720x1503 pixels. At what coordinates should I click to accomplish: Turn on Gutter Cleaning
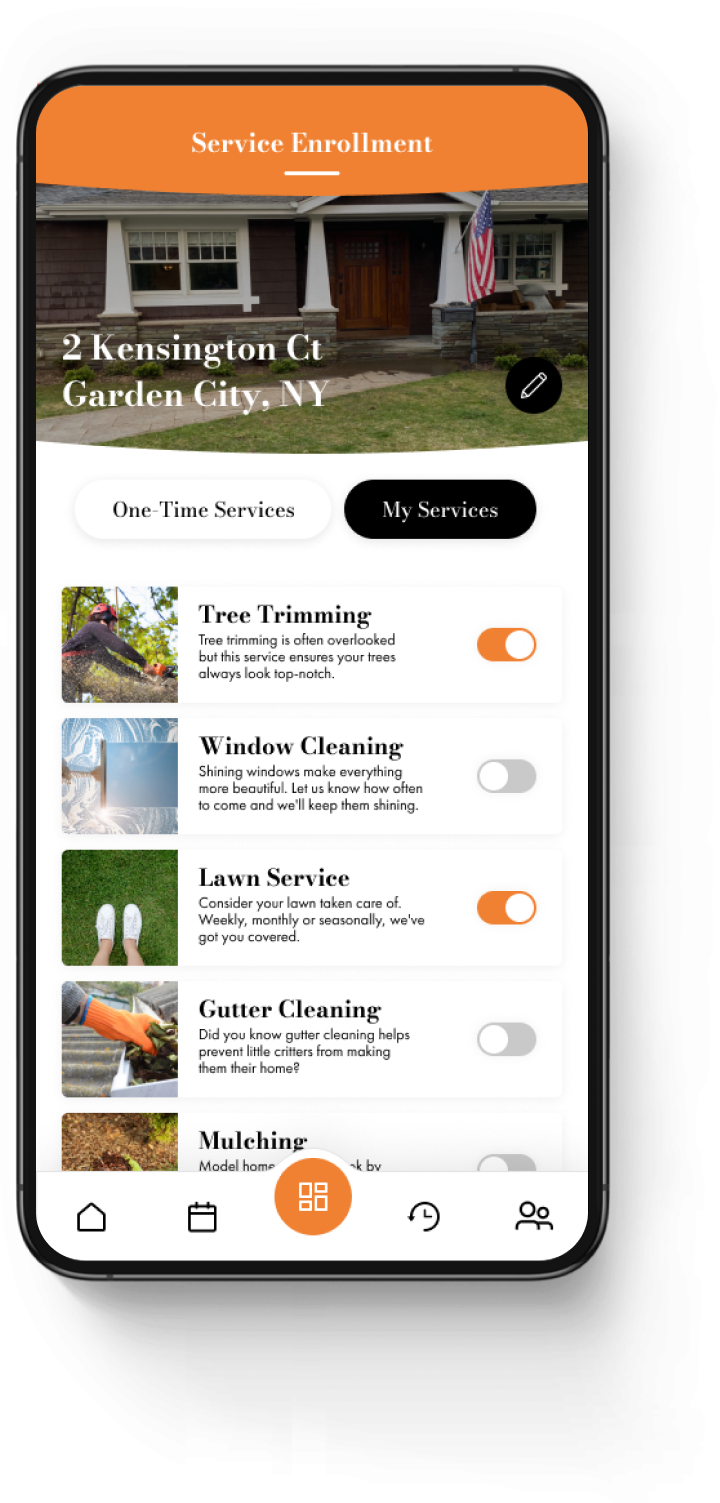click(x=506, y=1040)
